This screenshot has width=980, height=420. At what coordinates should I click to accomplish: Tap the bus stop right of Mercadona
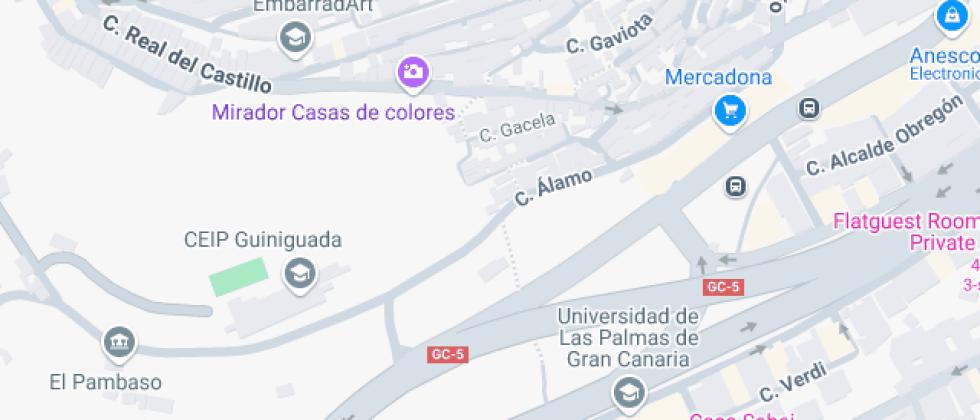[x=809, y=108]
